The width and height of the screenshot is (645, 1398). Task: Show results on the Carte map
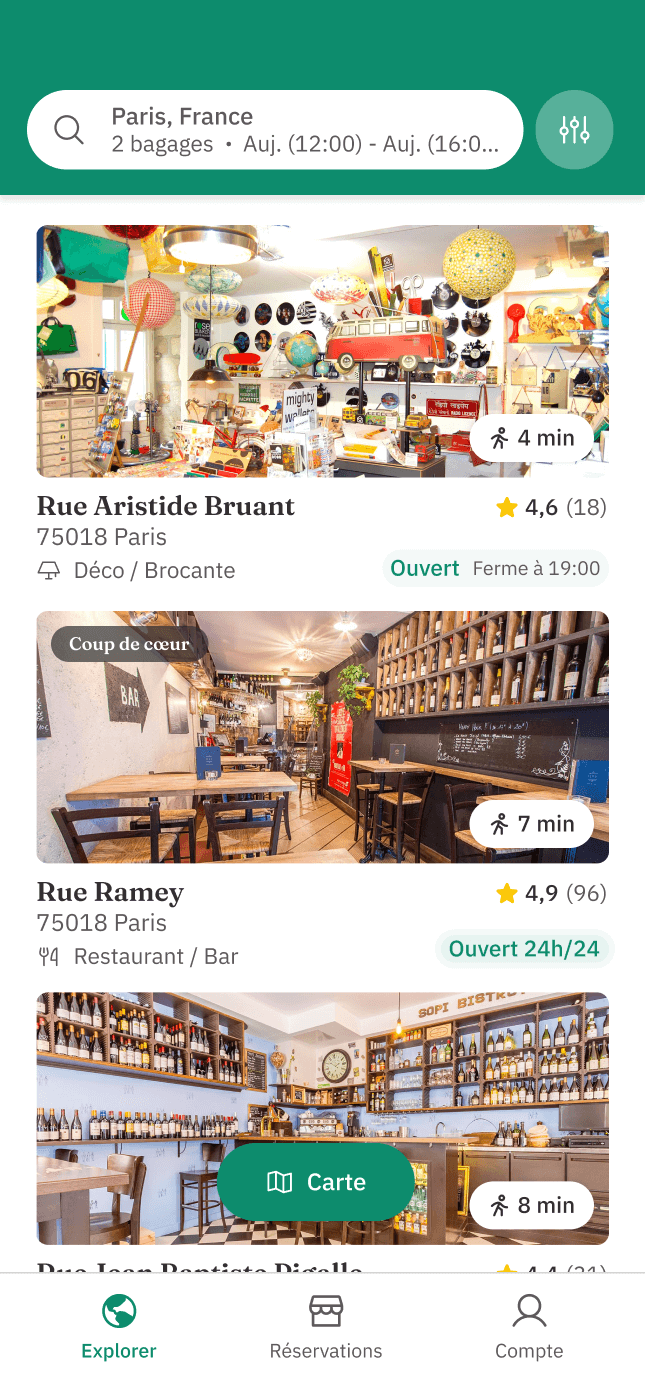point(316,1182)
